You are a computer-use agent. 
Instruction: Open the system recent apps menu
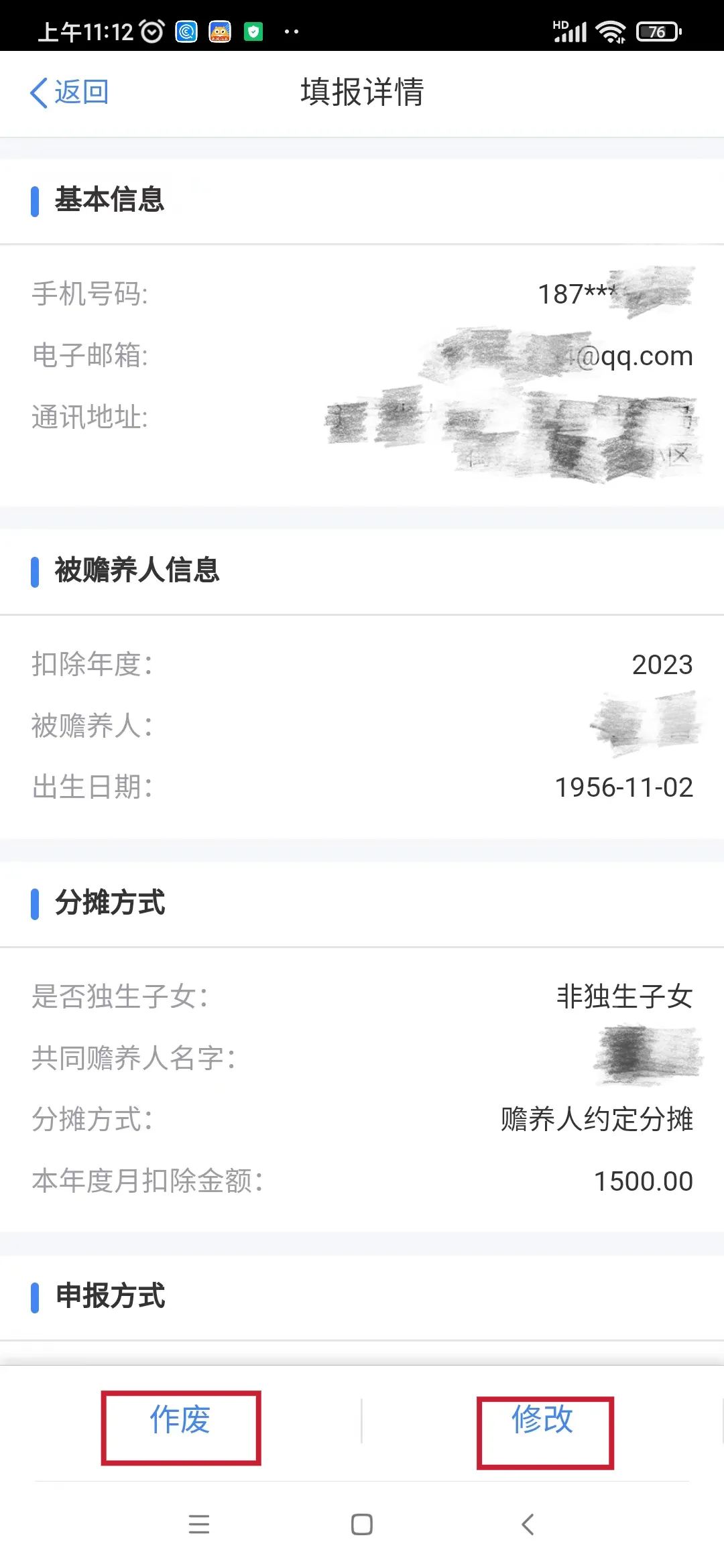pyautogui.click(x=199, y=1524)
